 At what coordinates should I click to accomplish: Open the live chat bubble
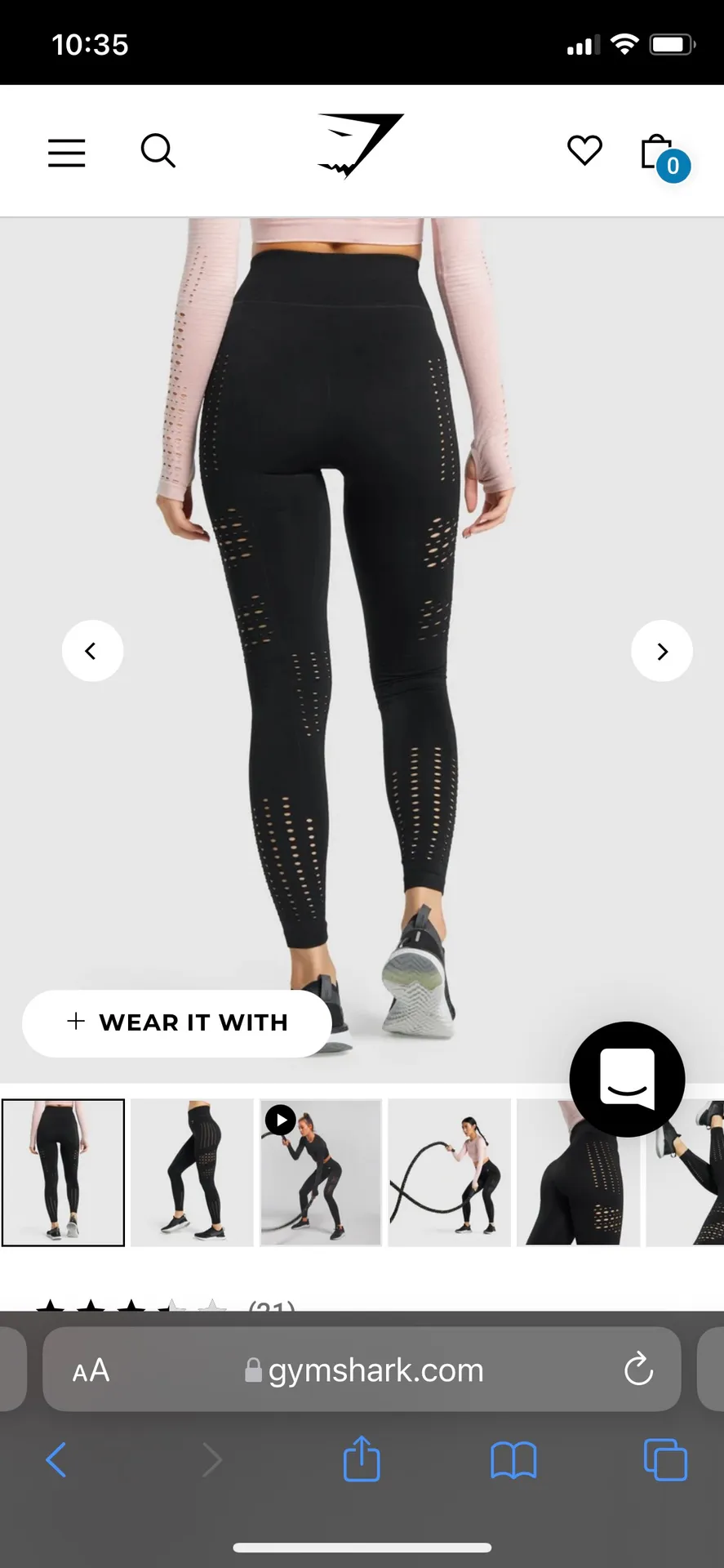[x=626, y=1080]
